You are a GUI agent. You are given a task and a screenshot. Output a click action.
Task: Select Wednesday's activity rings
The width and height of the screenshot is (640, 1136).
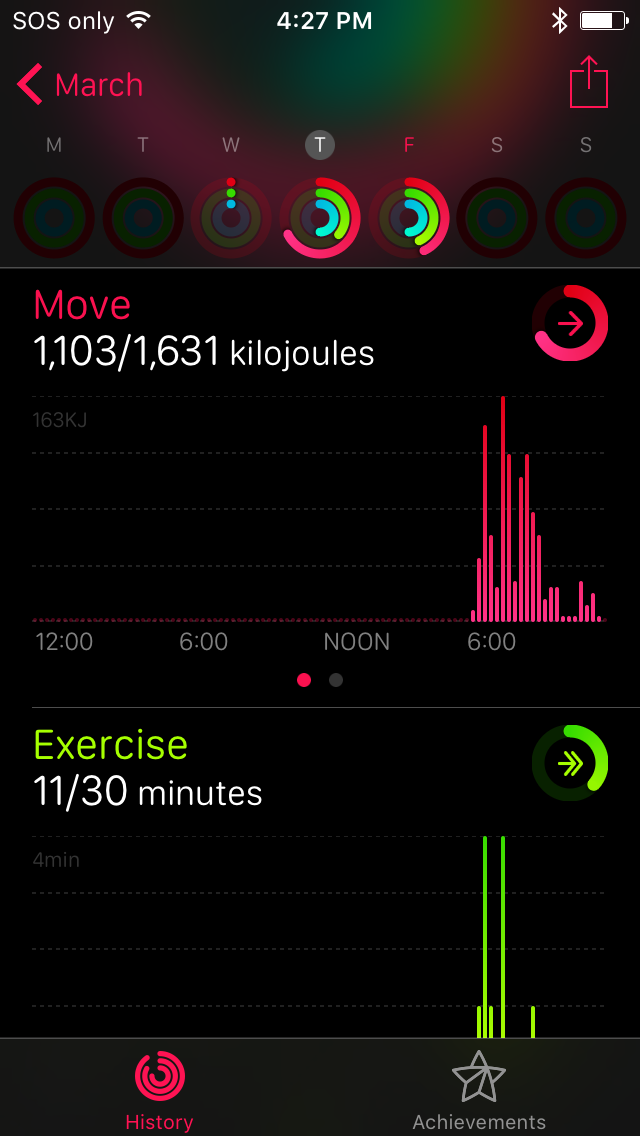point(231,217)
